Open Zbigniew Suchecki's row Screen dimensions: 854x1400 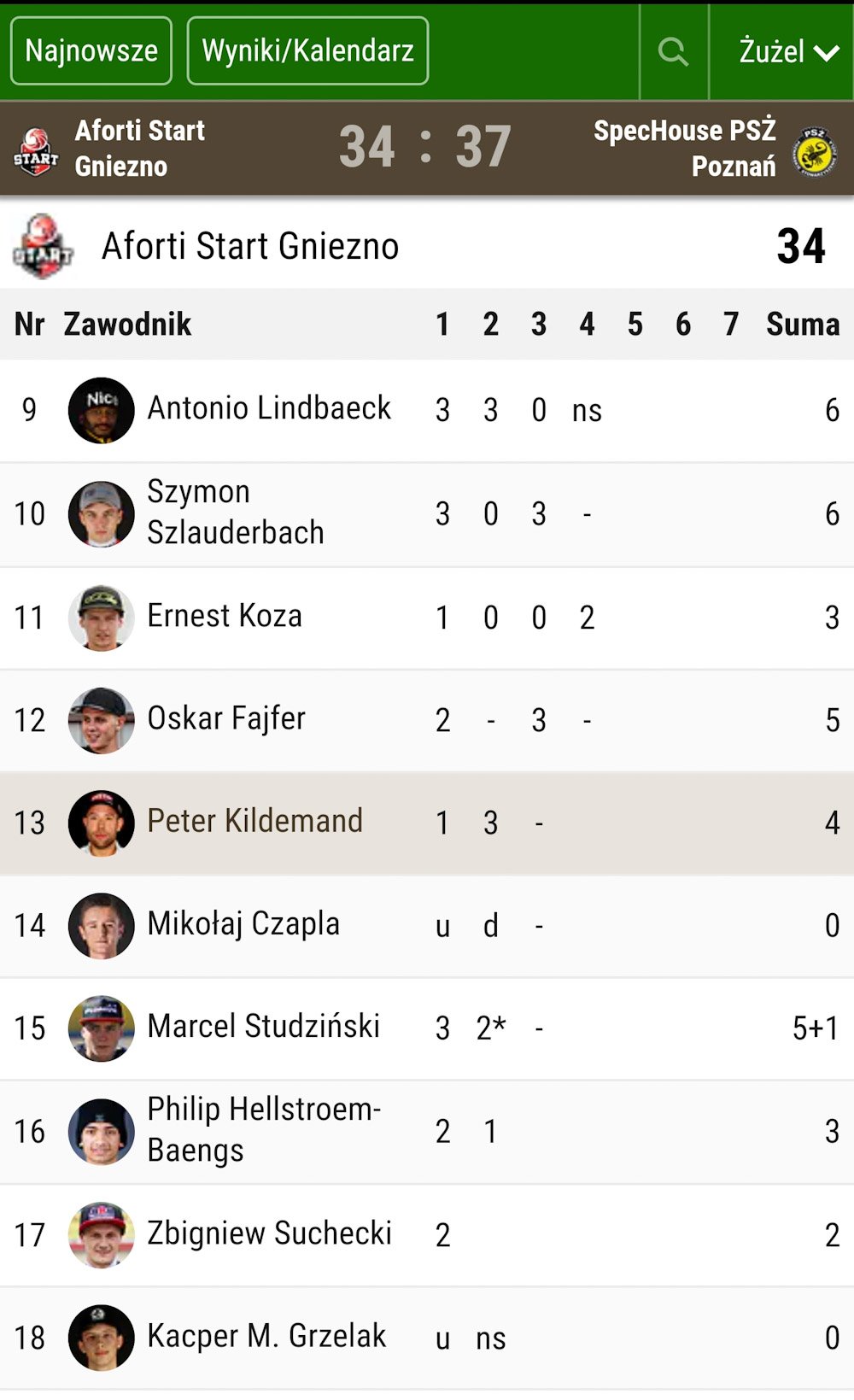[x=427, y=1235]
